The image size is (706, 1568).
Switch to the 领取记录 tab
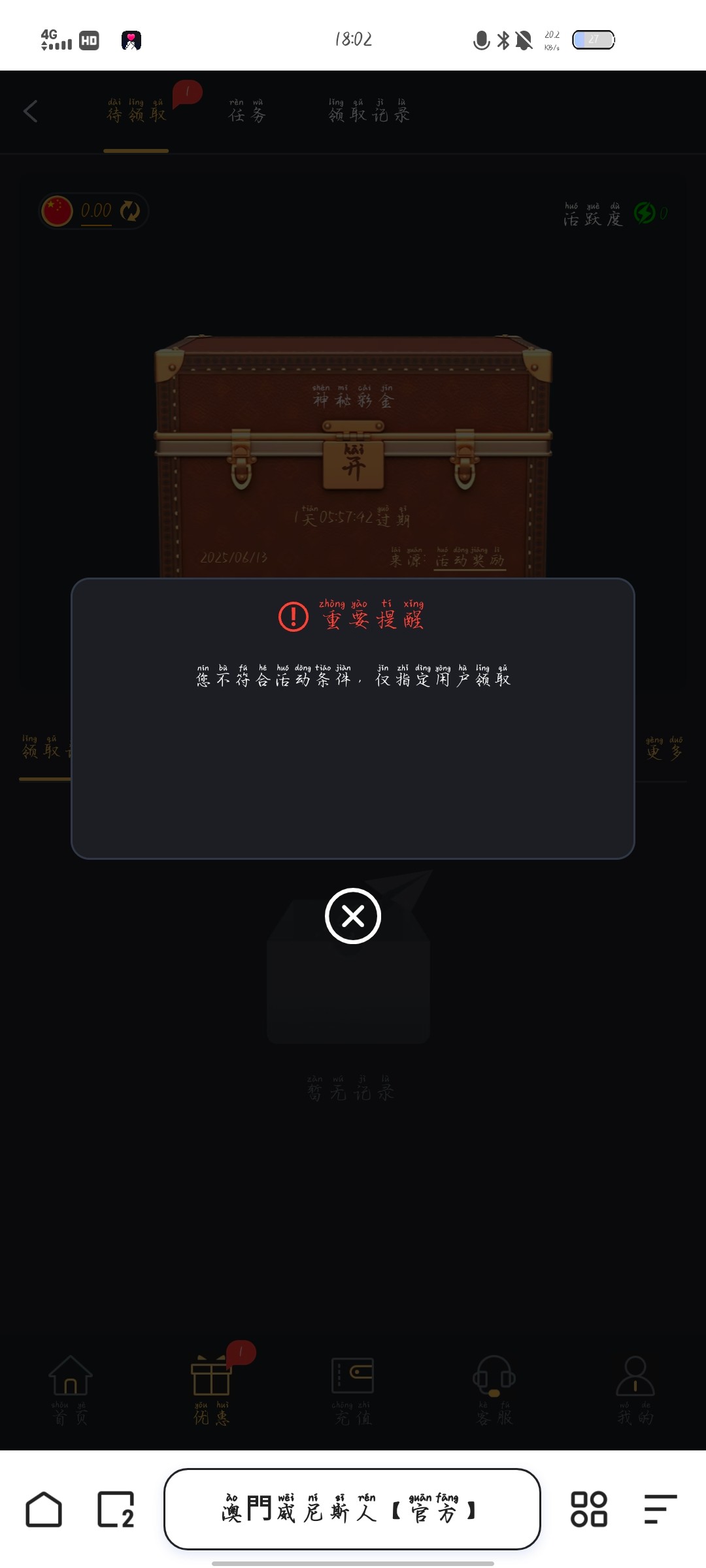tap(369, 112)
